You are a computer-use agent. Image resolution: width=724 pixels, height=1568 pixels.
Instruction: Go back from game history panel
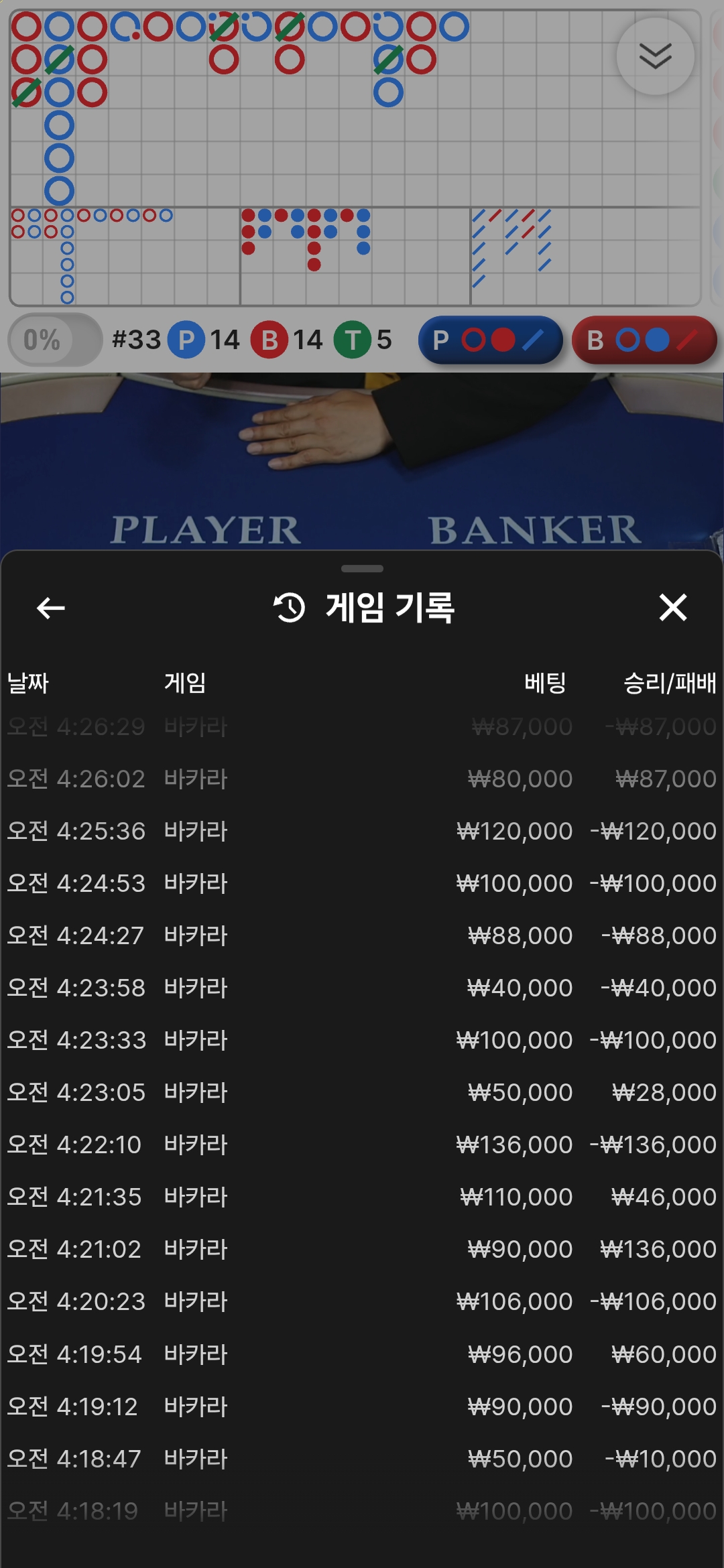[x=50, y=608]
